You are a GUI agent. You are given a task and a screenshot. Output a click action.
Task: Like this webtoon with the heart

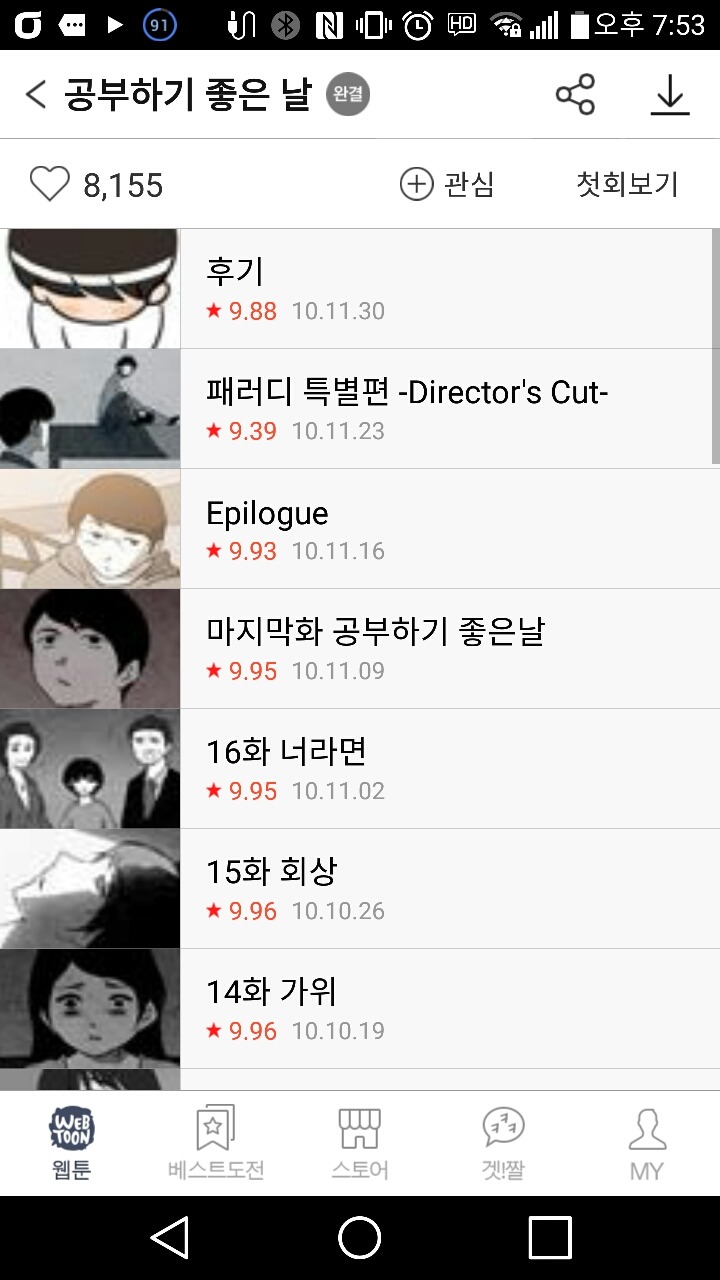(x=49, y=185)
